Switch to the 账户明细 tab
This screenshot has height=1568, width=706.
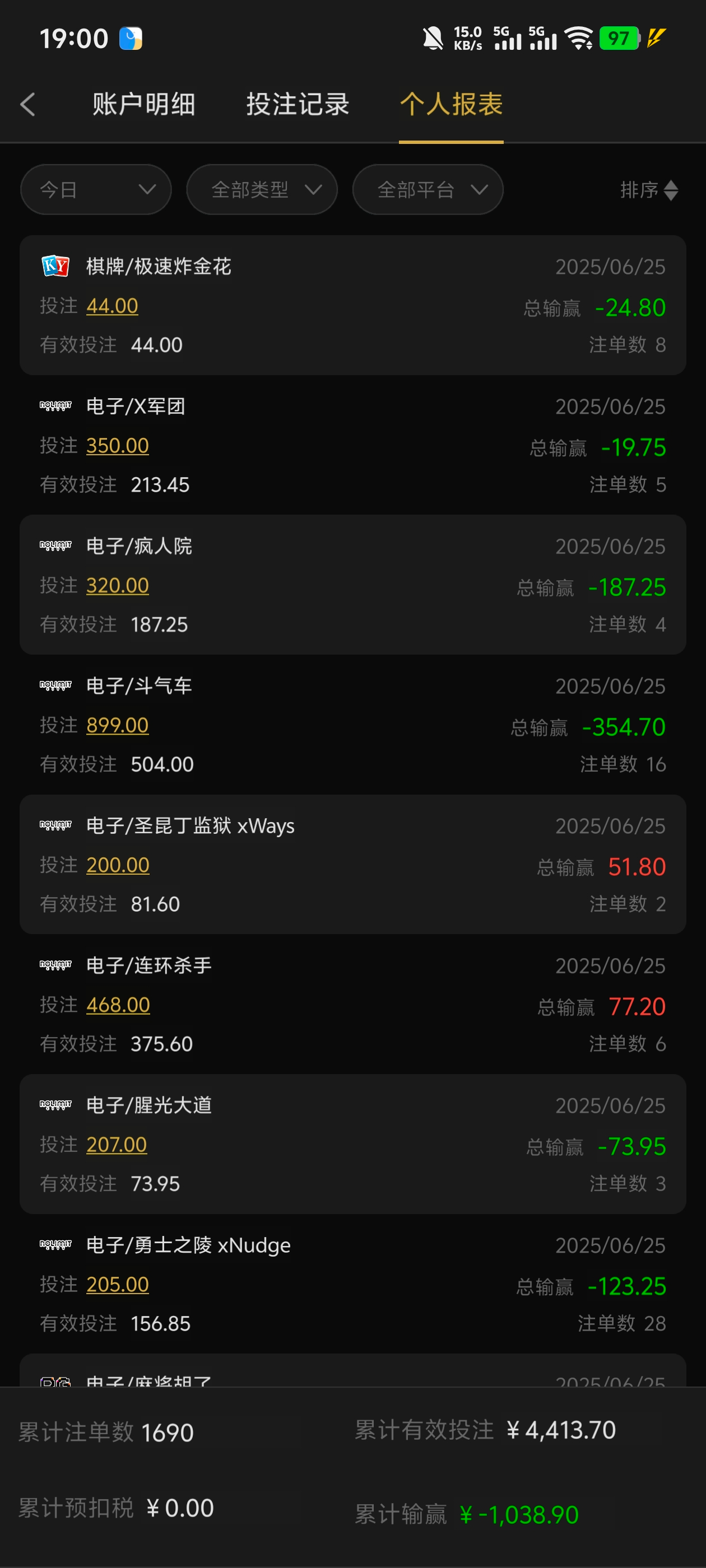144,104
